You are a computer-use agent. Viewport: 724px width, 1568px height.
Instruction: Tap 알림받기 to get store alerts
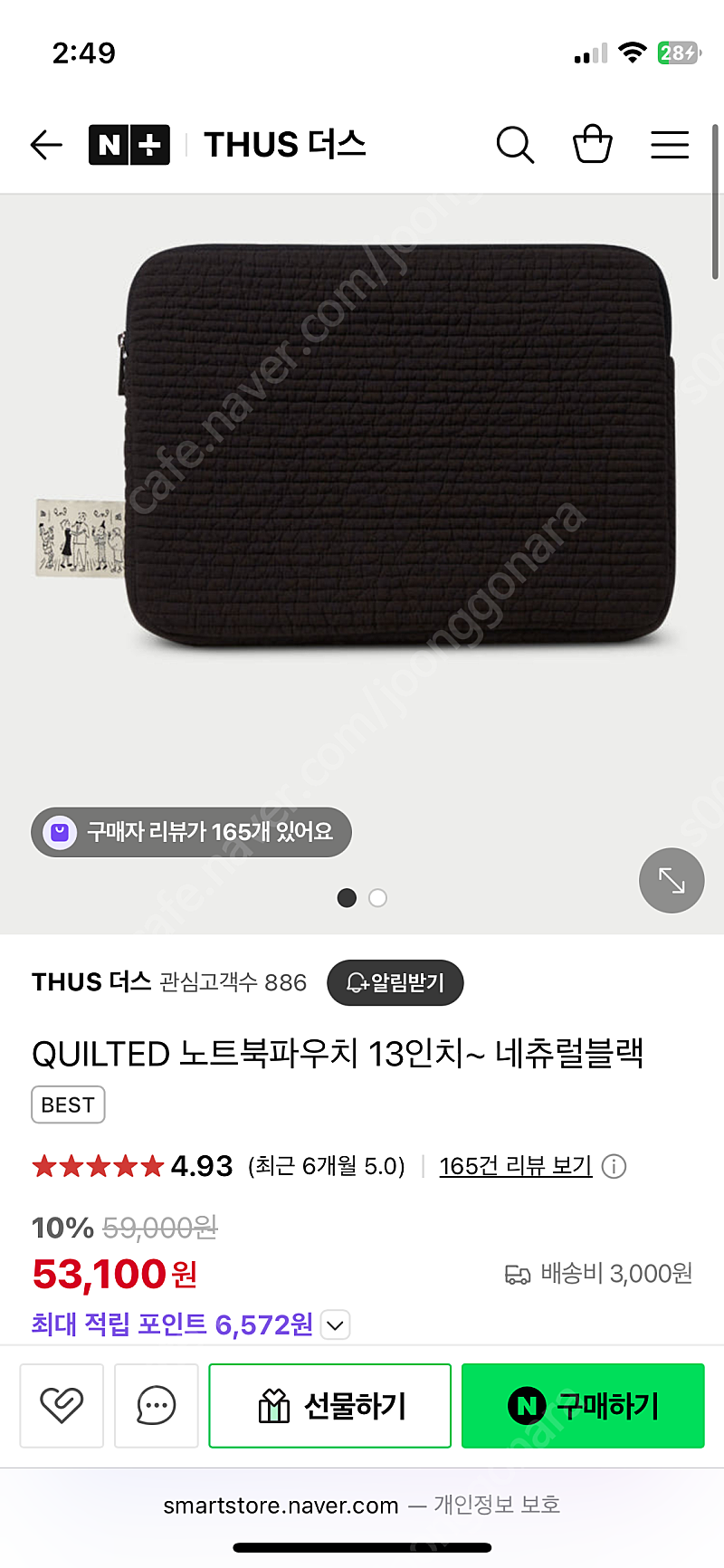pyautogui.click(x=395, y=982)
